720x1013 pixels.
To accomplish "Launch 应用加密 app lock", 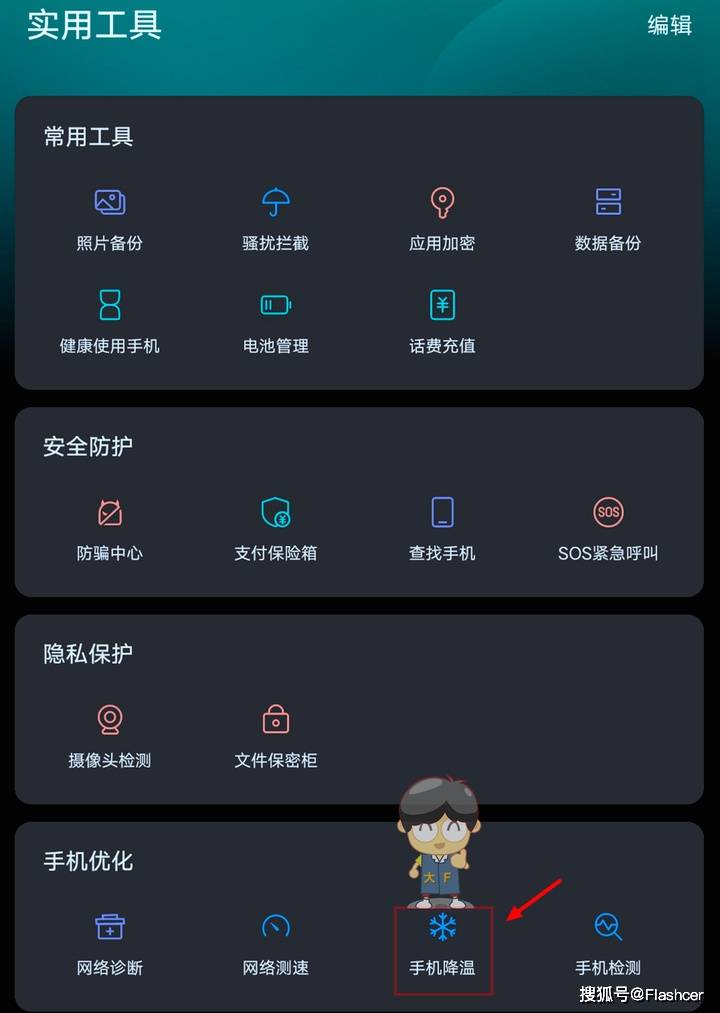I will click(x=442, y=218).
